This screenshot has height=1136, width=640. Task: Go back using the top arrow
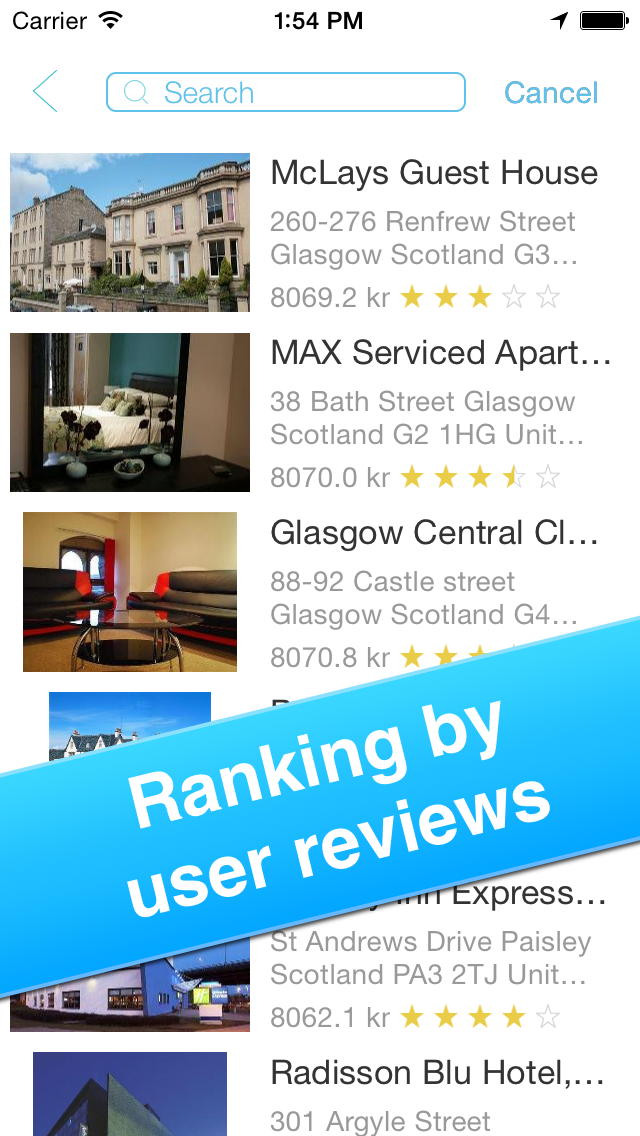[45, 92]
